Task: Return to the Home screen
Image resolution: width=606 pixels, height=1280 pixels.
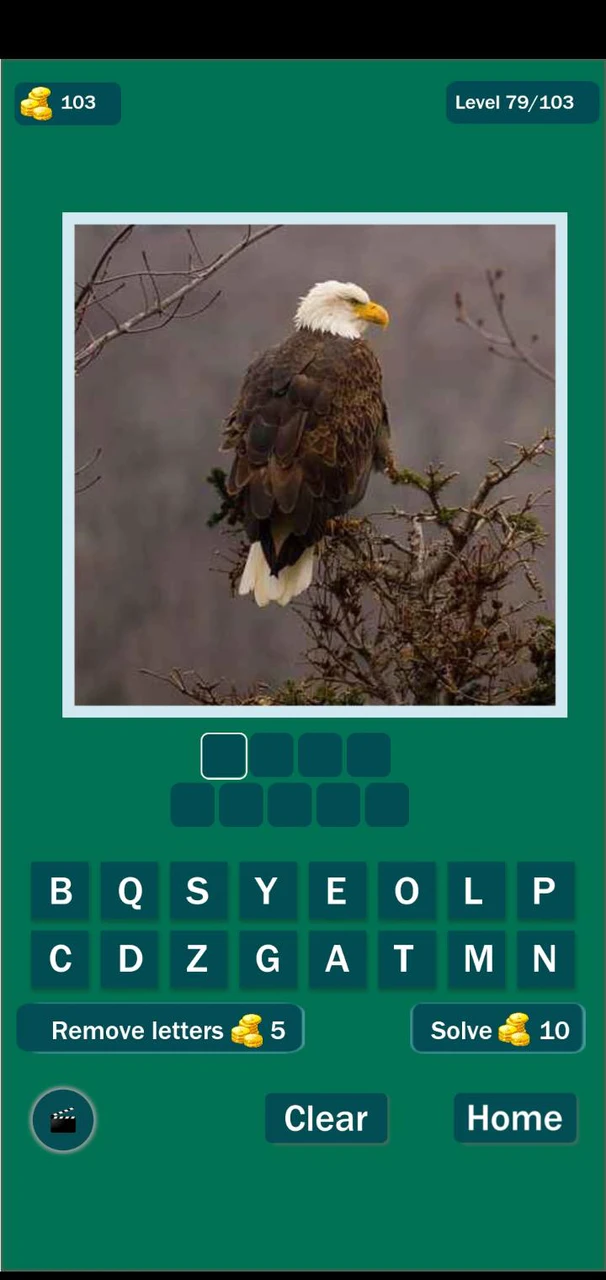Action: (x=514, y=1118)
